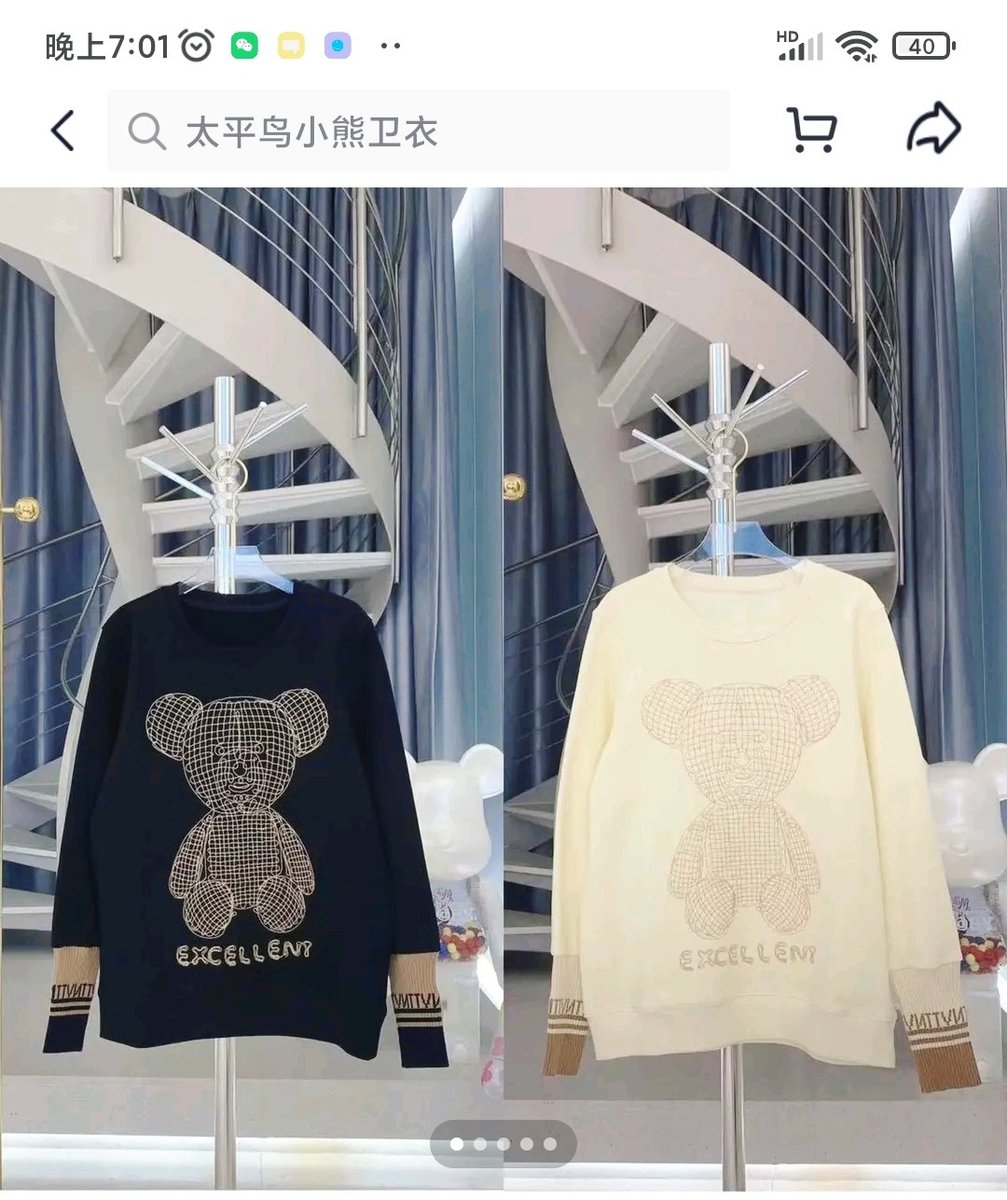Tap the double-dot overflow indicator in the status bar
The width and height of the screenshot is (1007, 1200).
pyautogui.click(x=390, y=45)
